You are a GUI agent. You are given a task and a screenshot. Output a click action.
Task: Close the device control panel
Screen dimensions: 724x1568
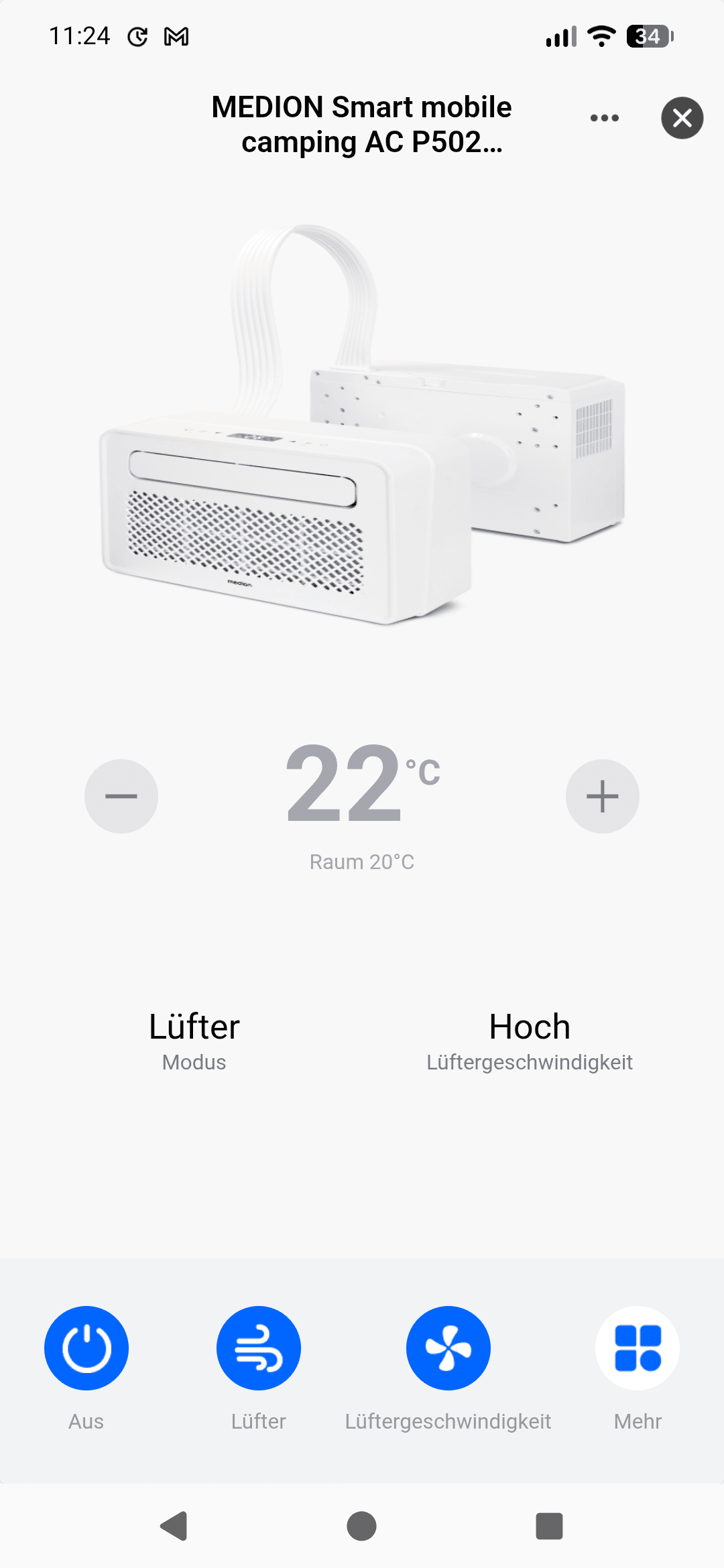point(682,118)
